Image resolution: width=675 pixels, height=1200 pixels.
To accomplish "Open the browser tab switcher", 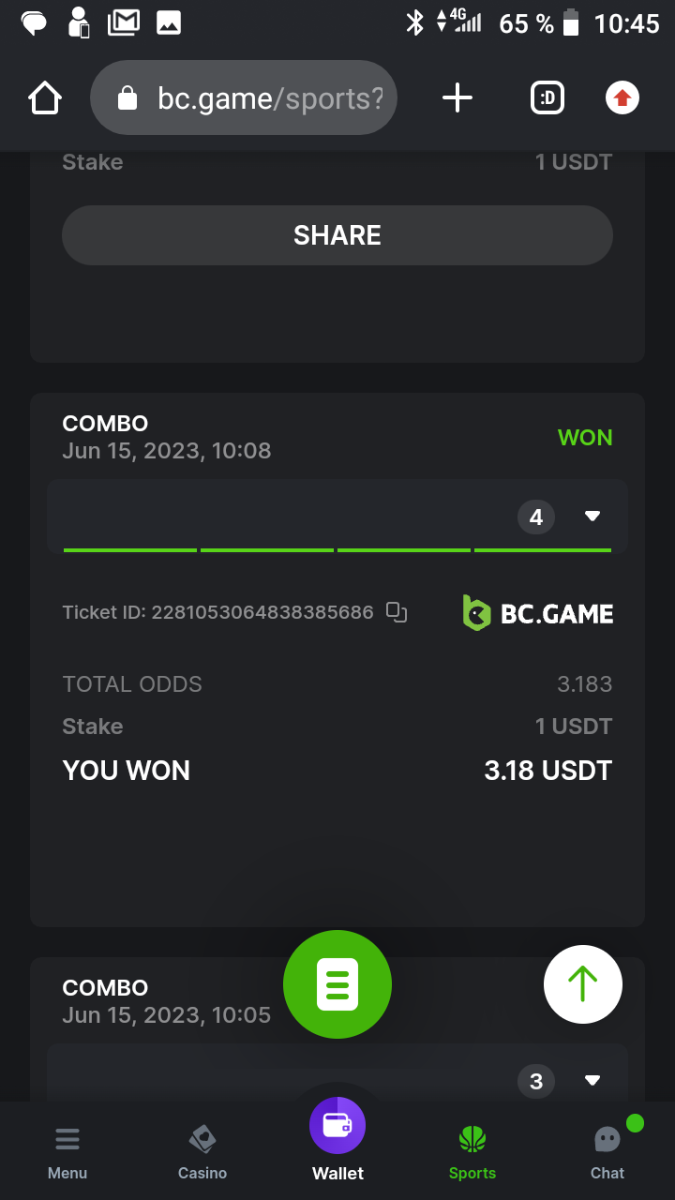I will click(x=547, y=98).
